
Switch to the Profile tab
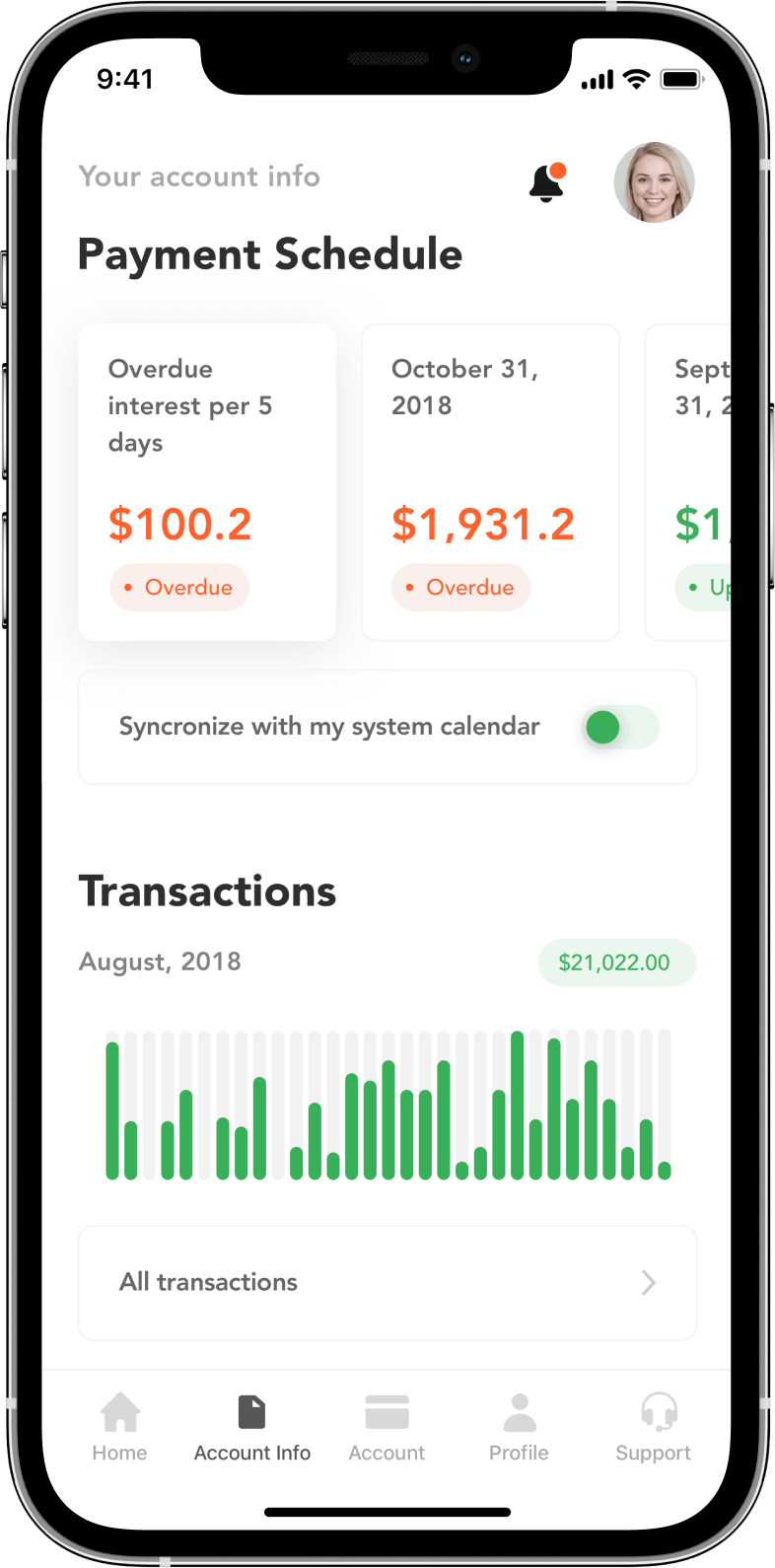[x=519, y=1426]
